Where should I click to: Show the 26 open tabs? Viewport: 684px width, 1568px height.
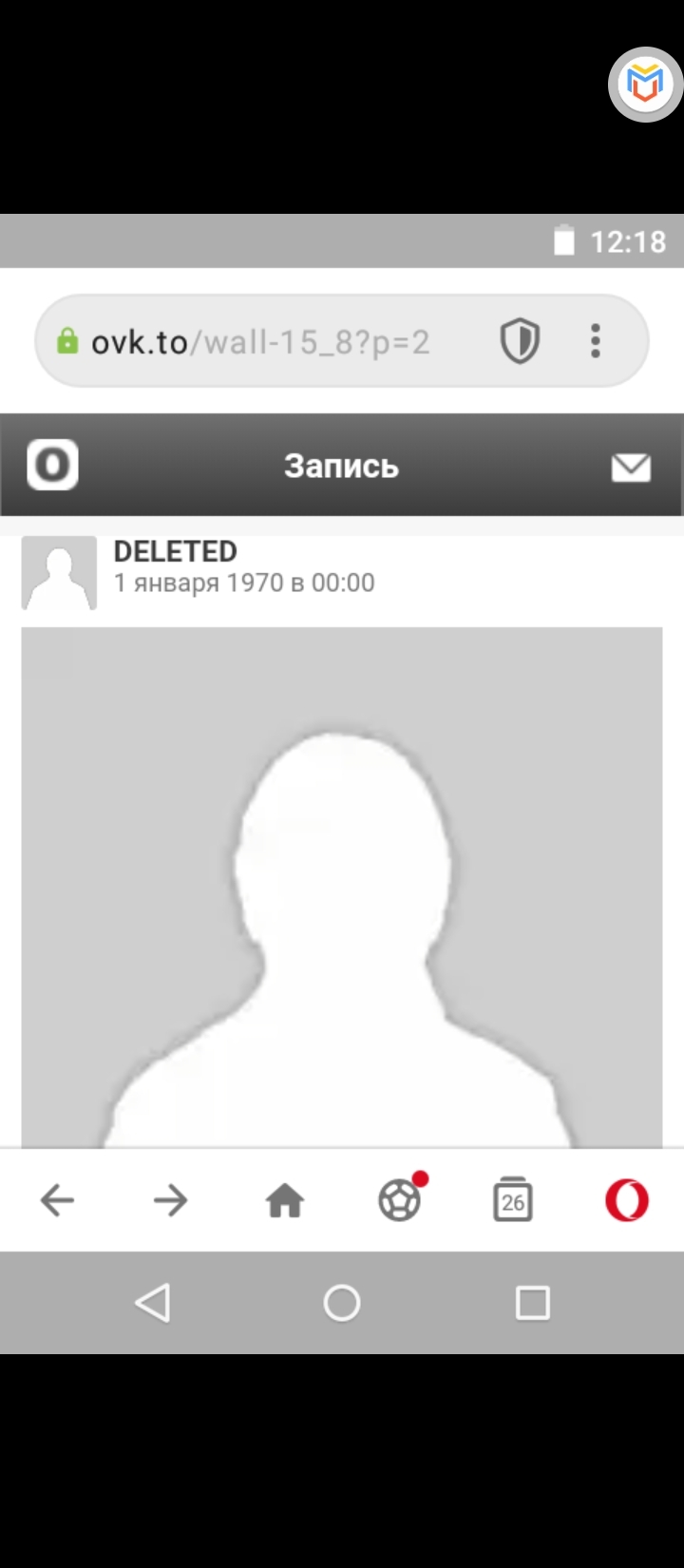pos(513,1201)
